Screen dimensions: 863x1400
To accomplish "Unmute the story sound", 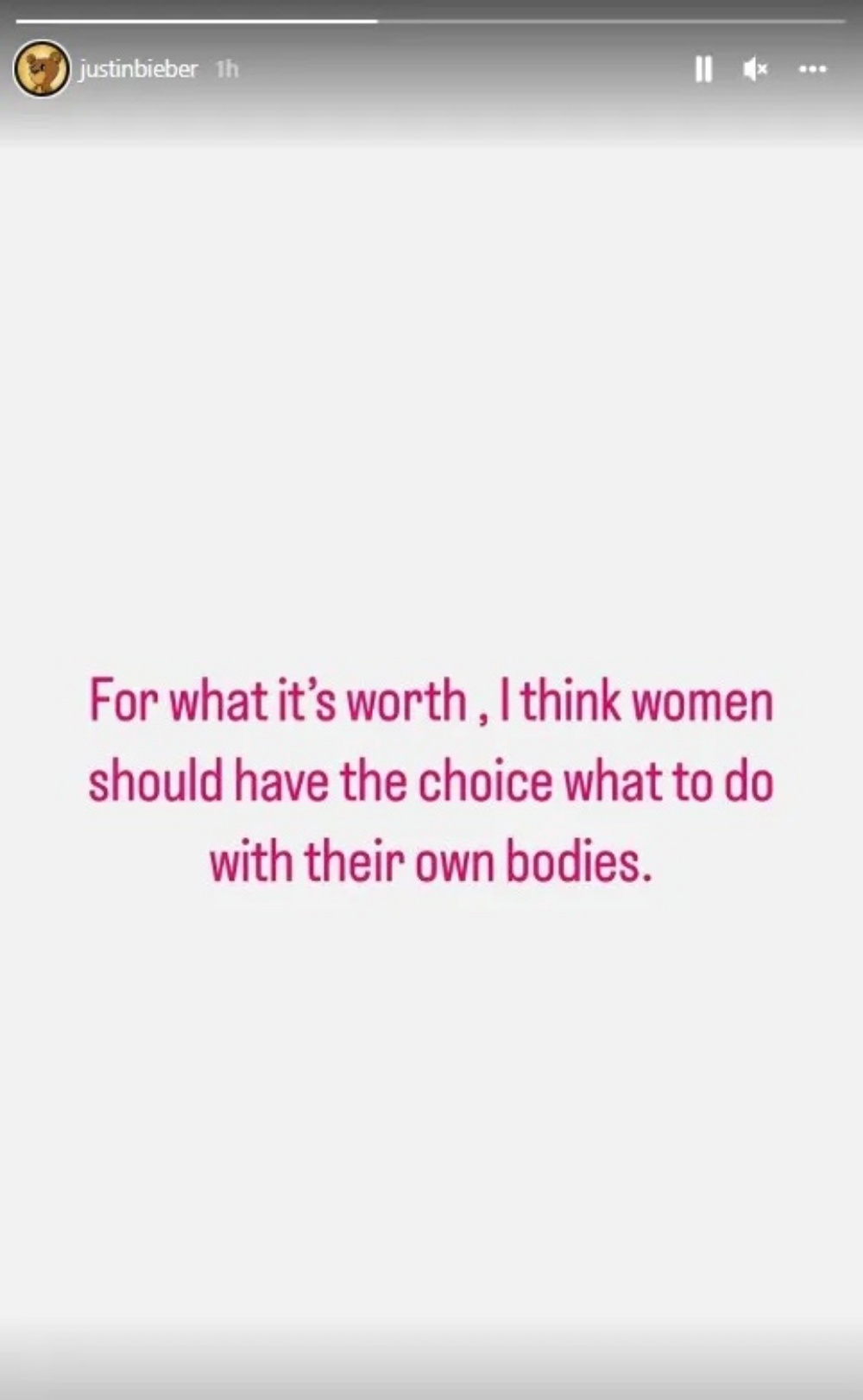I will (x=755, y=69).
